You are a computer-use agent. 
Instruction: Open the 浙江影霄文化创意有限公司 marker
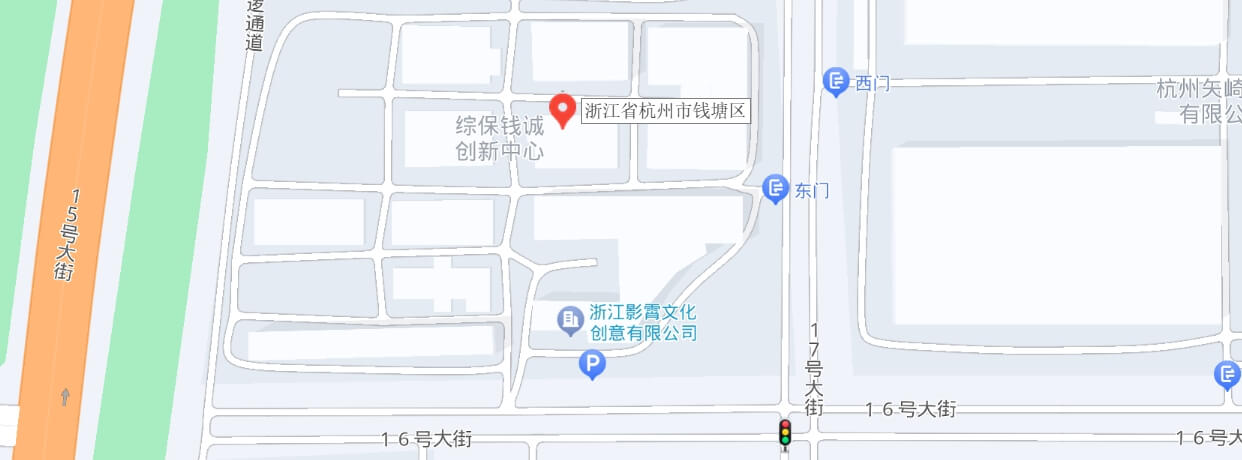(x=570, y=320)
